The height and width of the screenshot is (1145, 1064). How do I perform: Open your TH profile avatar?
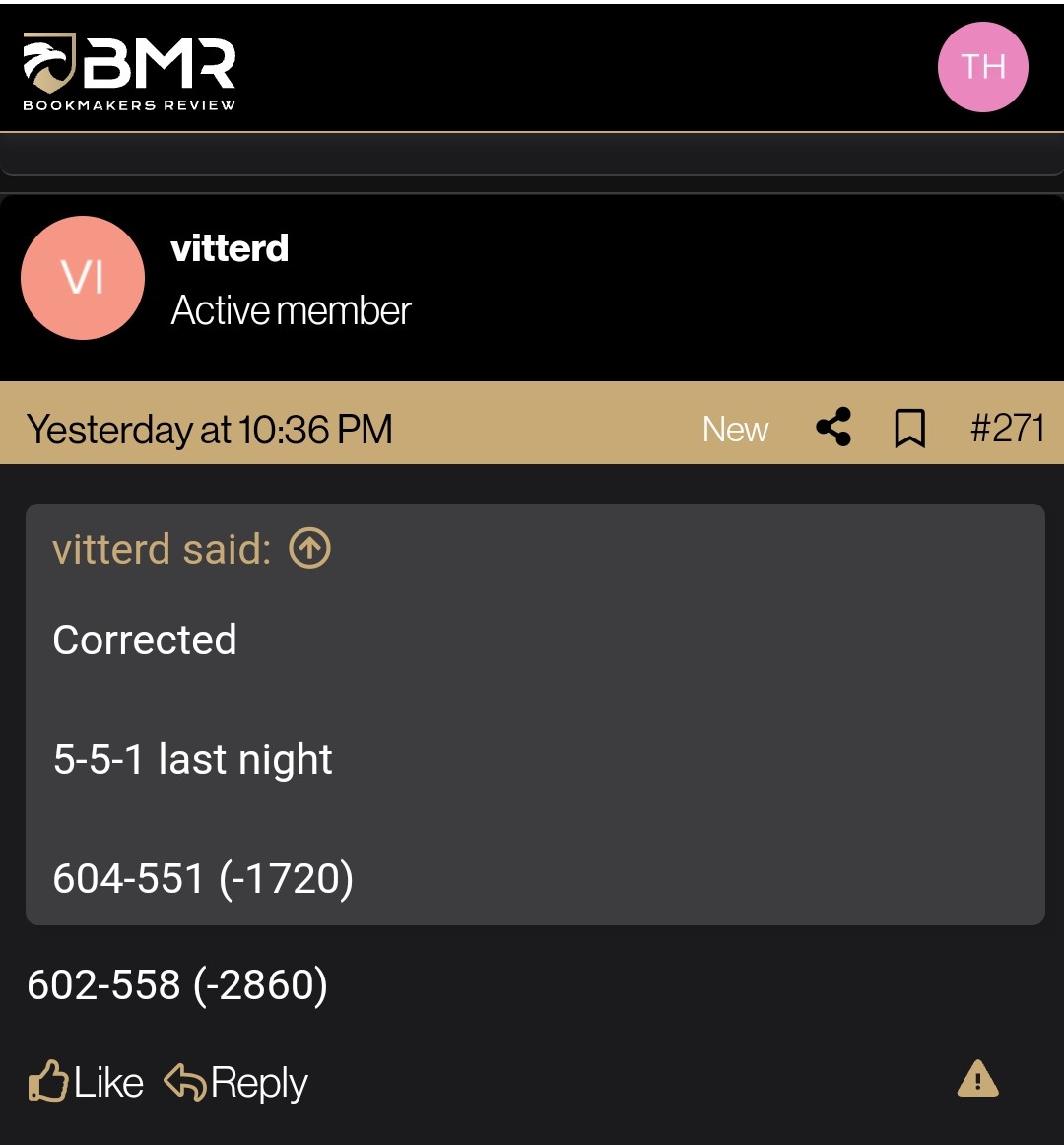982,67
